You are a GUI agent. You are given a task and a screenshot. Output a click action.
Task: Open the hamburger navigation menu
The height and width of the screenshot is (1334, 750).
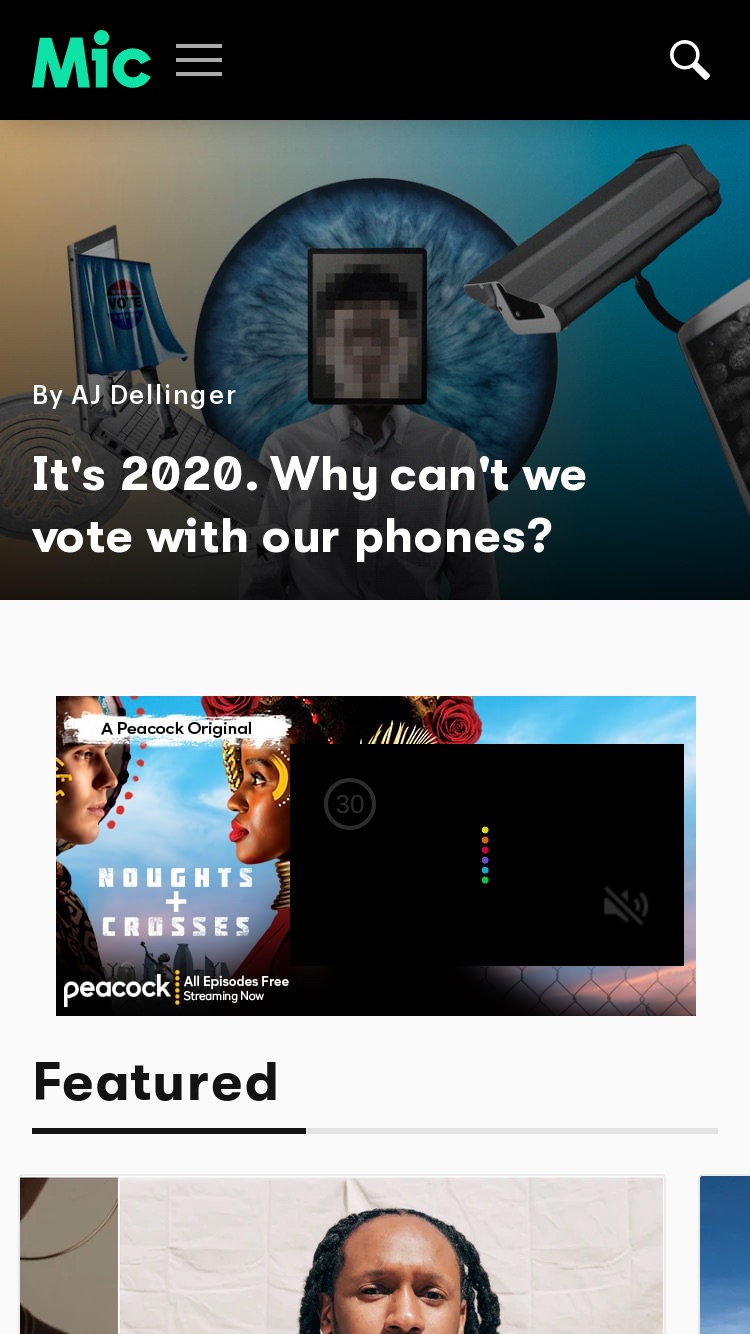click(x=199, y=60)
